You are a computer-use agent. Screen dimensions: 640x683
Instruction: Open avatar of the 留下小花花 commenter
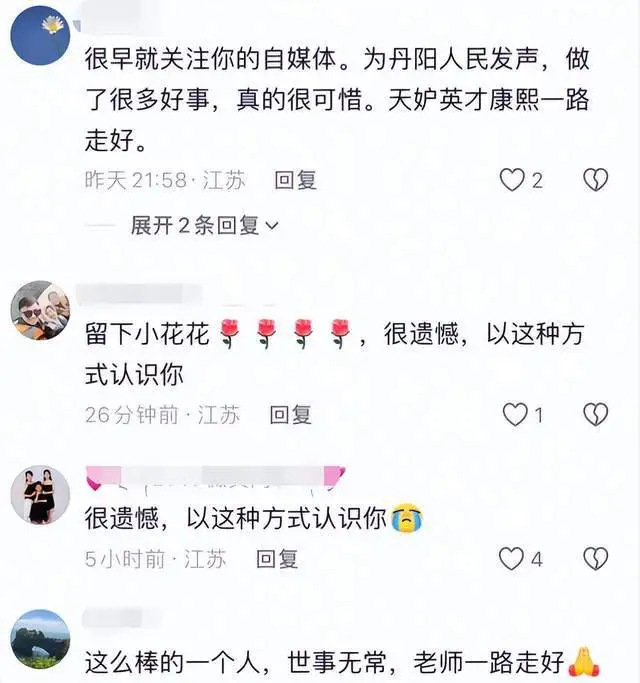40,310
